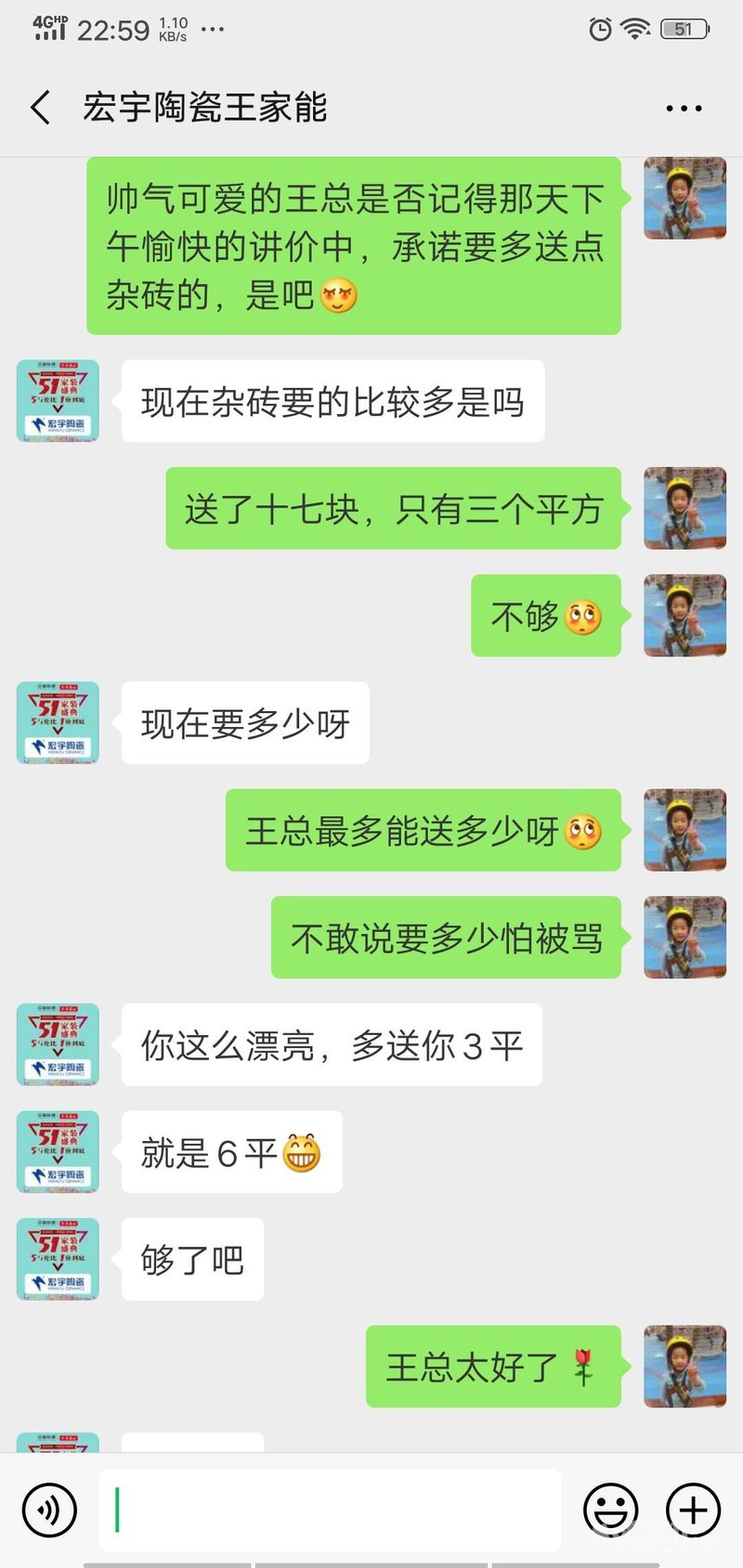The width and height of the screenshot is (743, 1568).
Task: Open the plus attachments panel
Action: pos(693,1510)
